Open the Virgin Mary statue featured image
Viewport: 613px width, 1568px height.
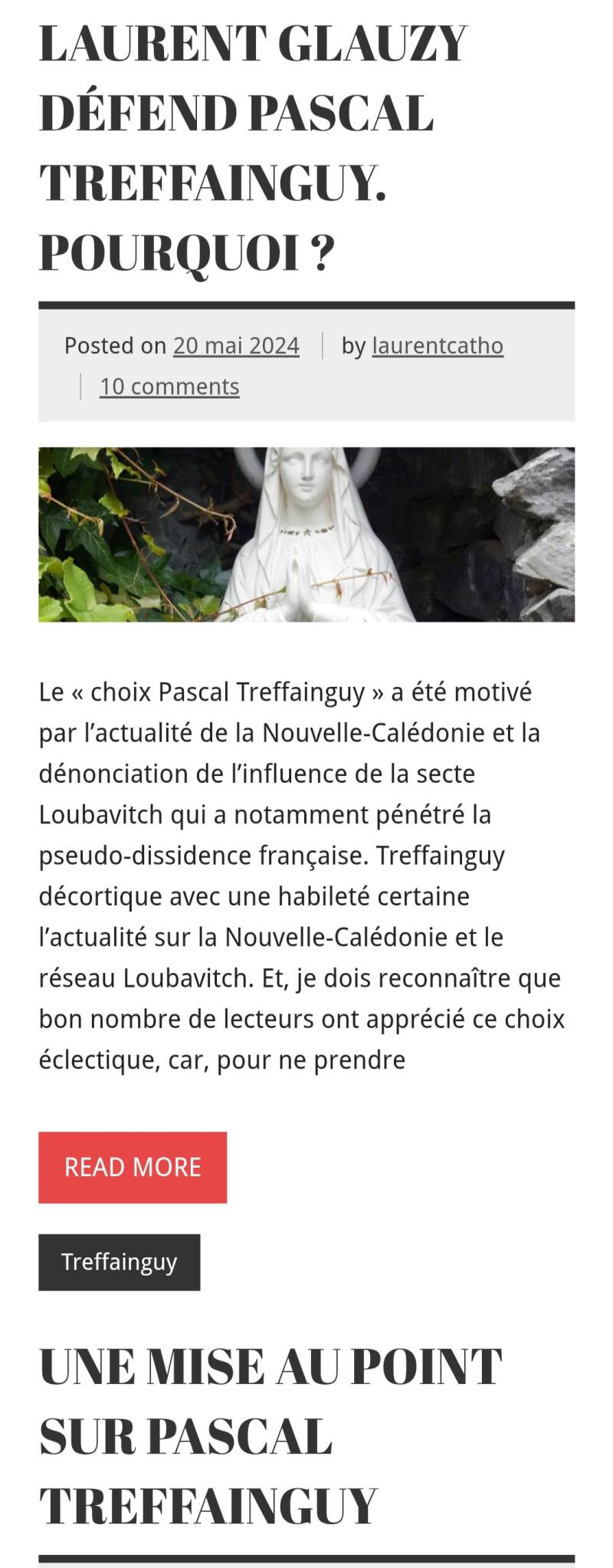(306, 534)
